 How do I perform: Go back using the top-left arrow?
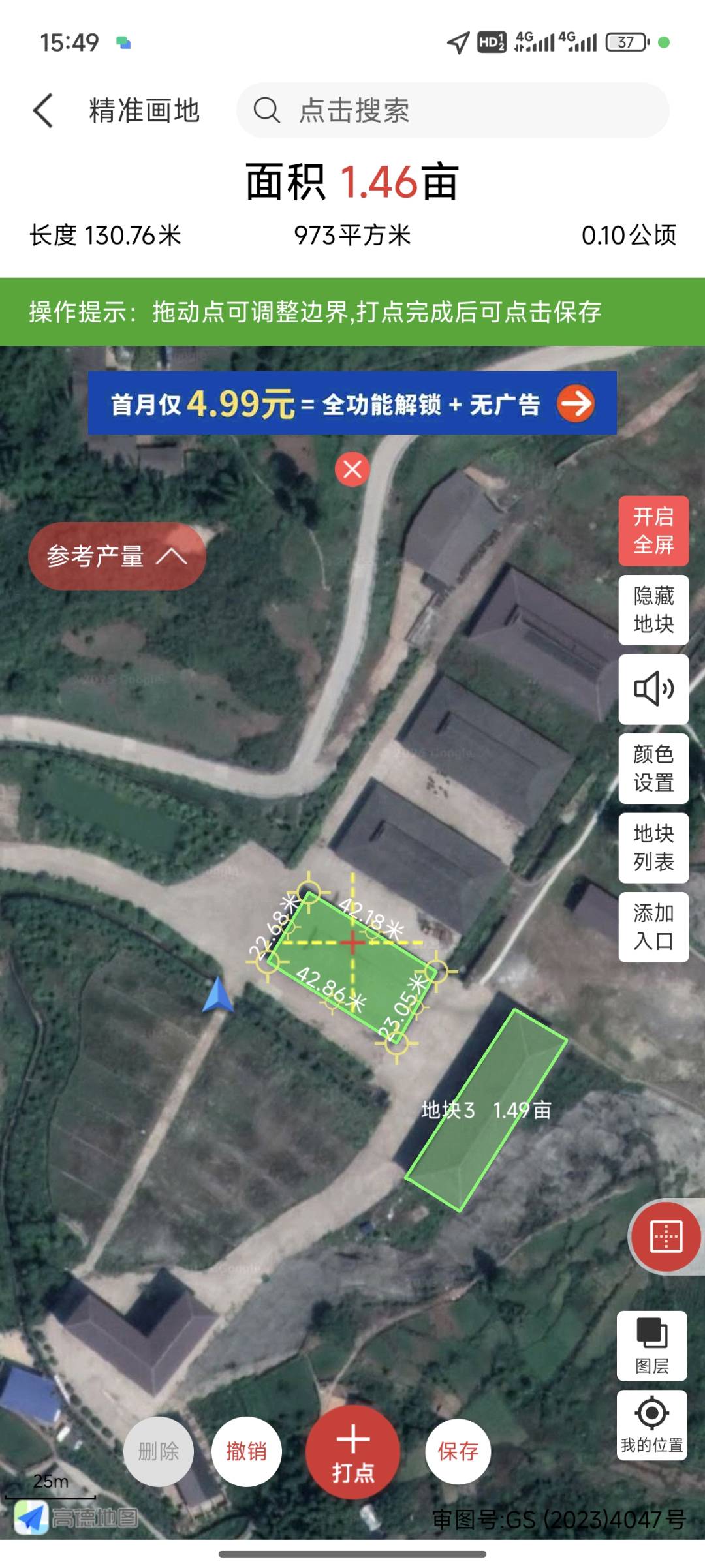(43, 110)
